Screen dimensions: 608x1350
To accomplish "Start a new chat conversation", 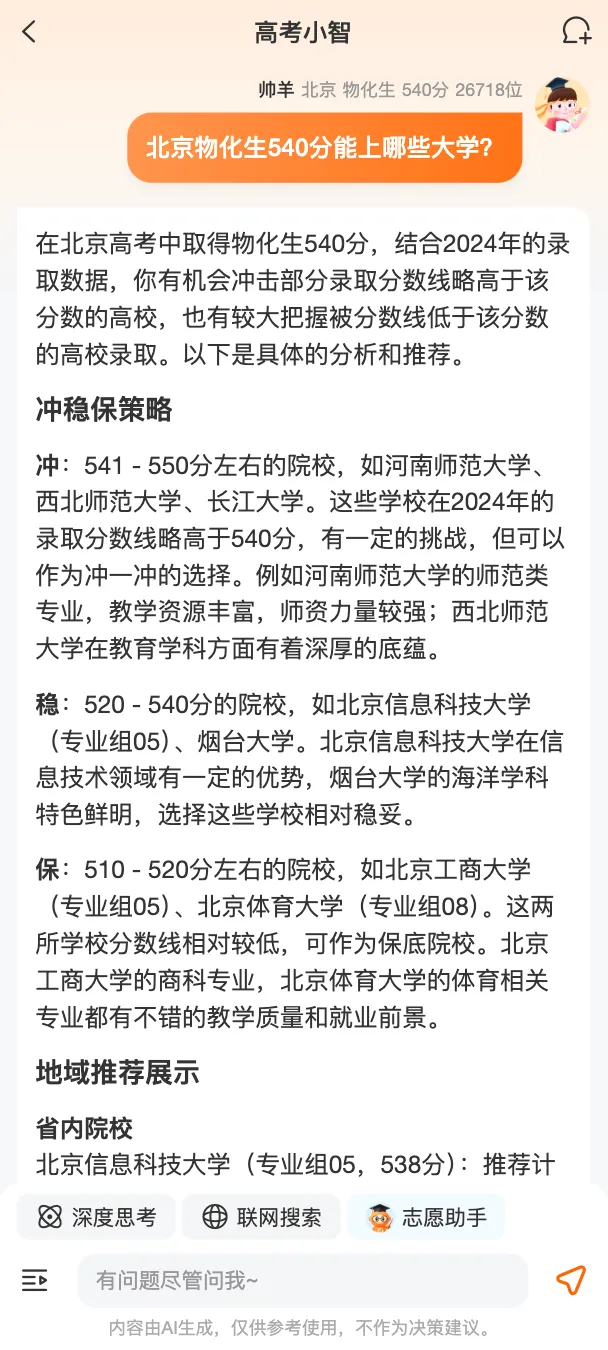I will 576,31.
